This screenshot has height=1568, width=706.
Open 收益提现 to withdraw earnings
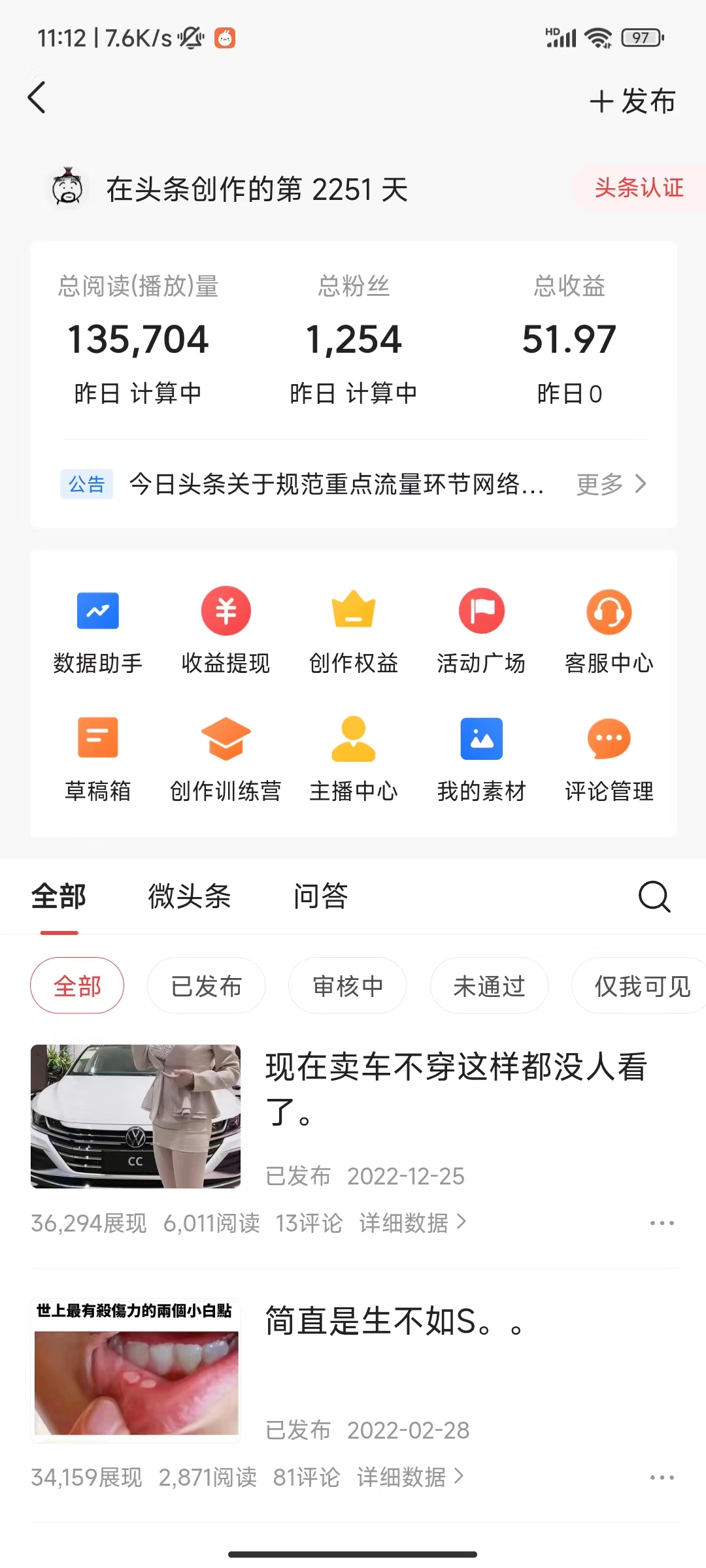click(x=226, y=627)
